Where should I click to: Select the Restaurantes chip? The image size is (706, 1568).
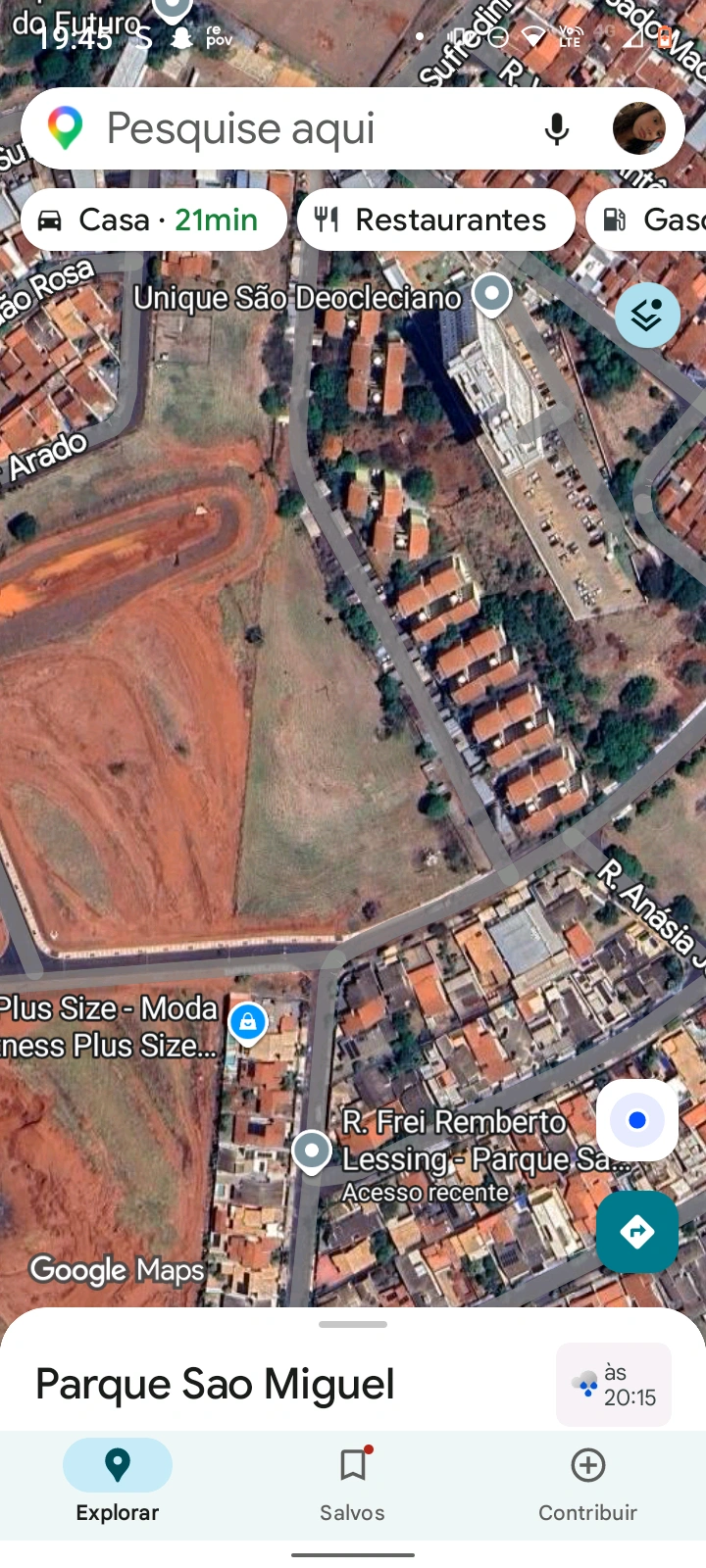435,220
